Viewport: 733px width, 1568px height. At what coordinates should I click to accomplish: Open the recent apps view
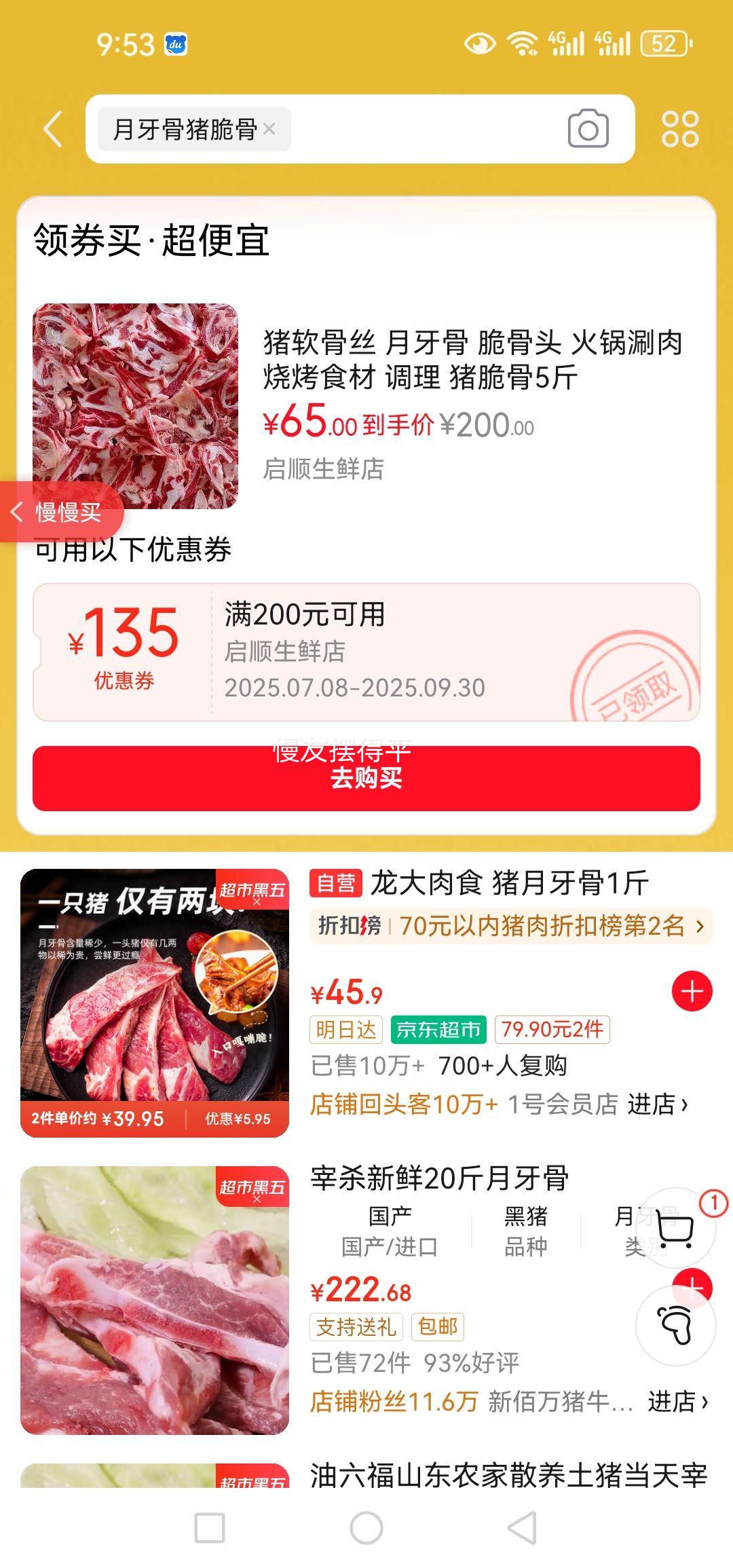pyautogui.click(x=210, y=1529)
